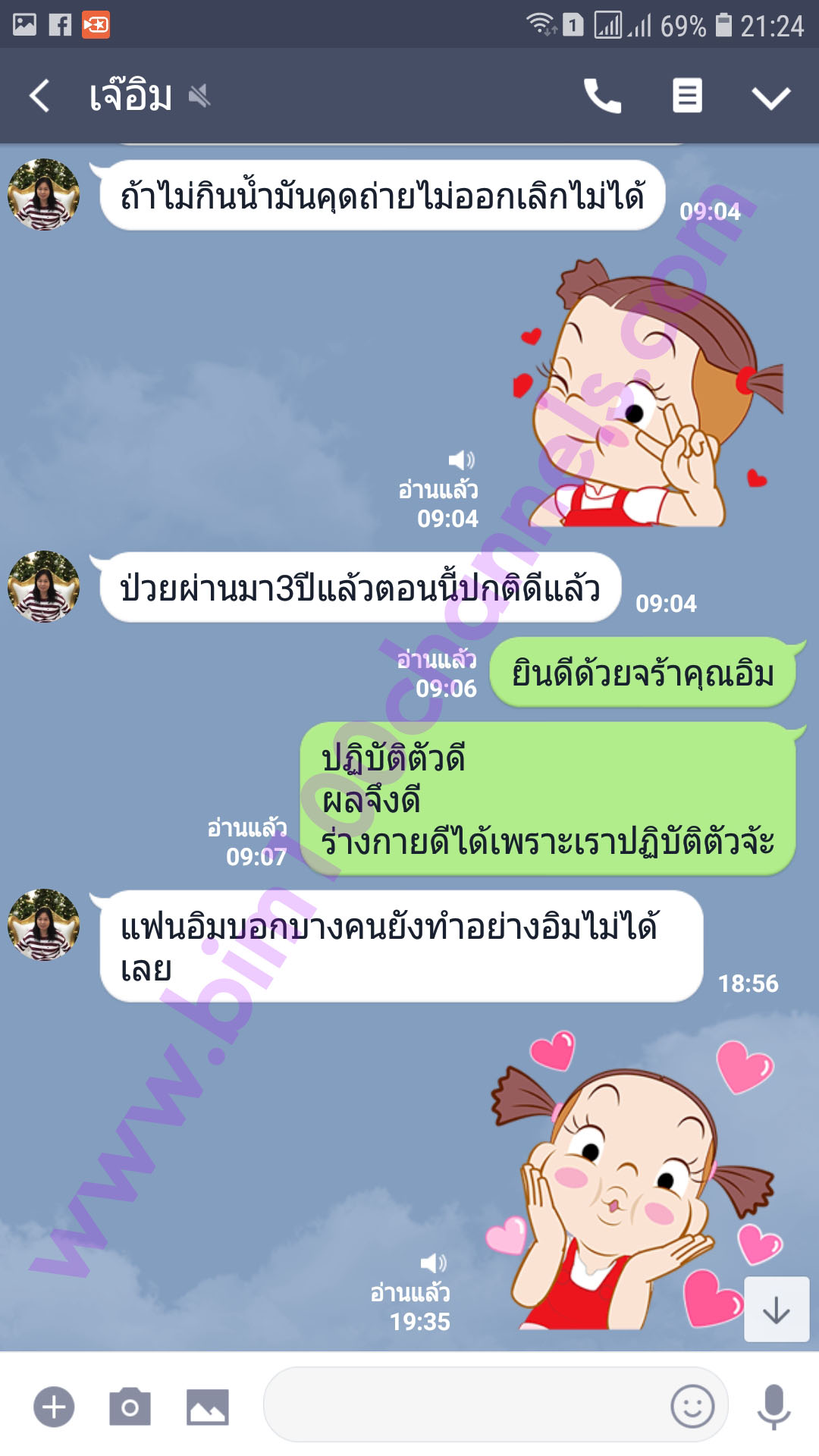Start a voice call with เจ๊อิม
The width and height of the screenshot is (819, 1456).
coord(602,96)
